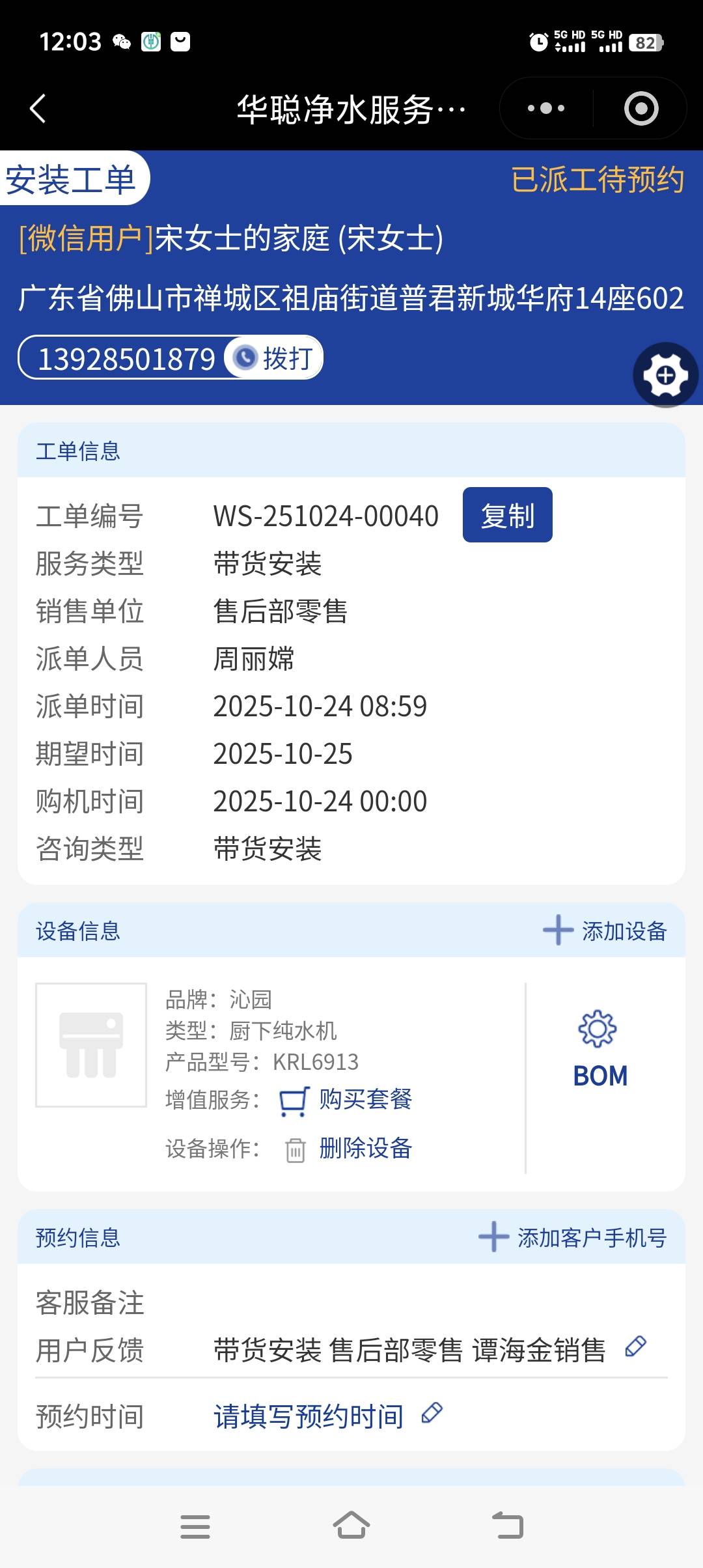Fill in the appointment time 请填写预约时间
This screenshot has height=1568, width=703.
[309, 1416]
